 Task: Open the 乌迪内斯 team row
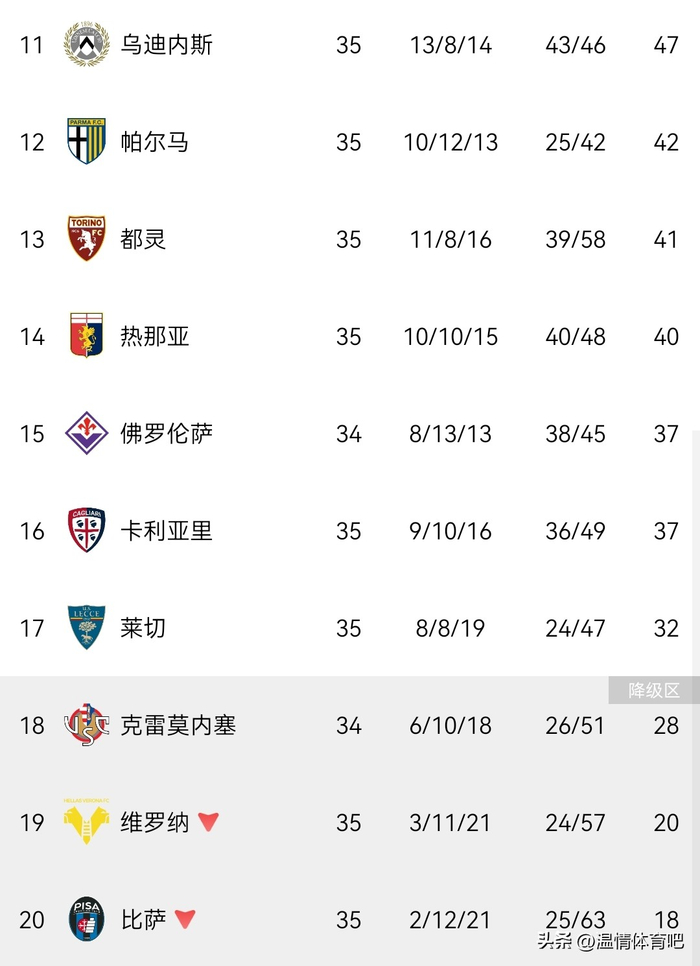tap(350, 45)
